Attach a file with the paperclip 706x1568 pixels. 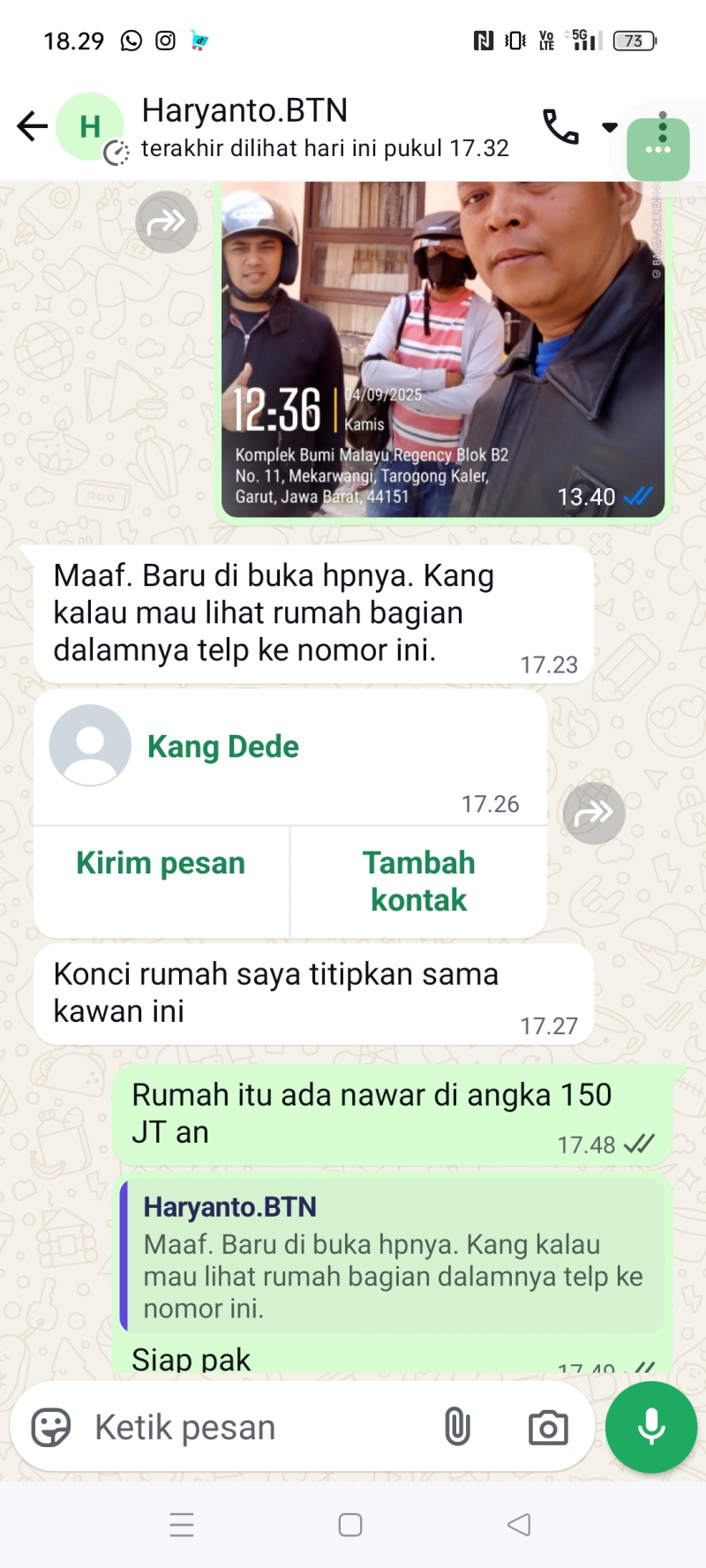(457, 1427)
